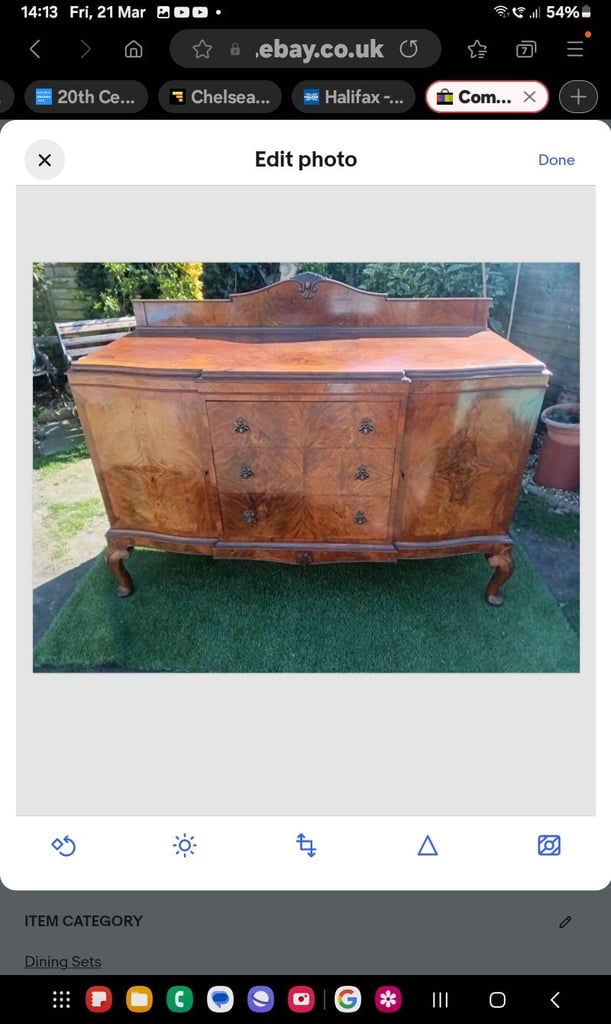Remove photo background tool

(549, 846)
